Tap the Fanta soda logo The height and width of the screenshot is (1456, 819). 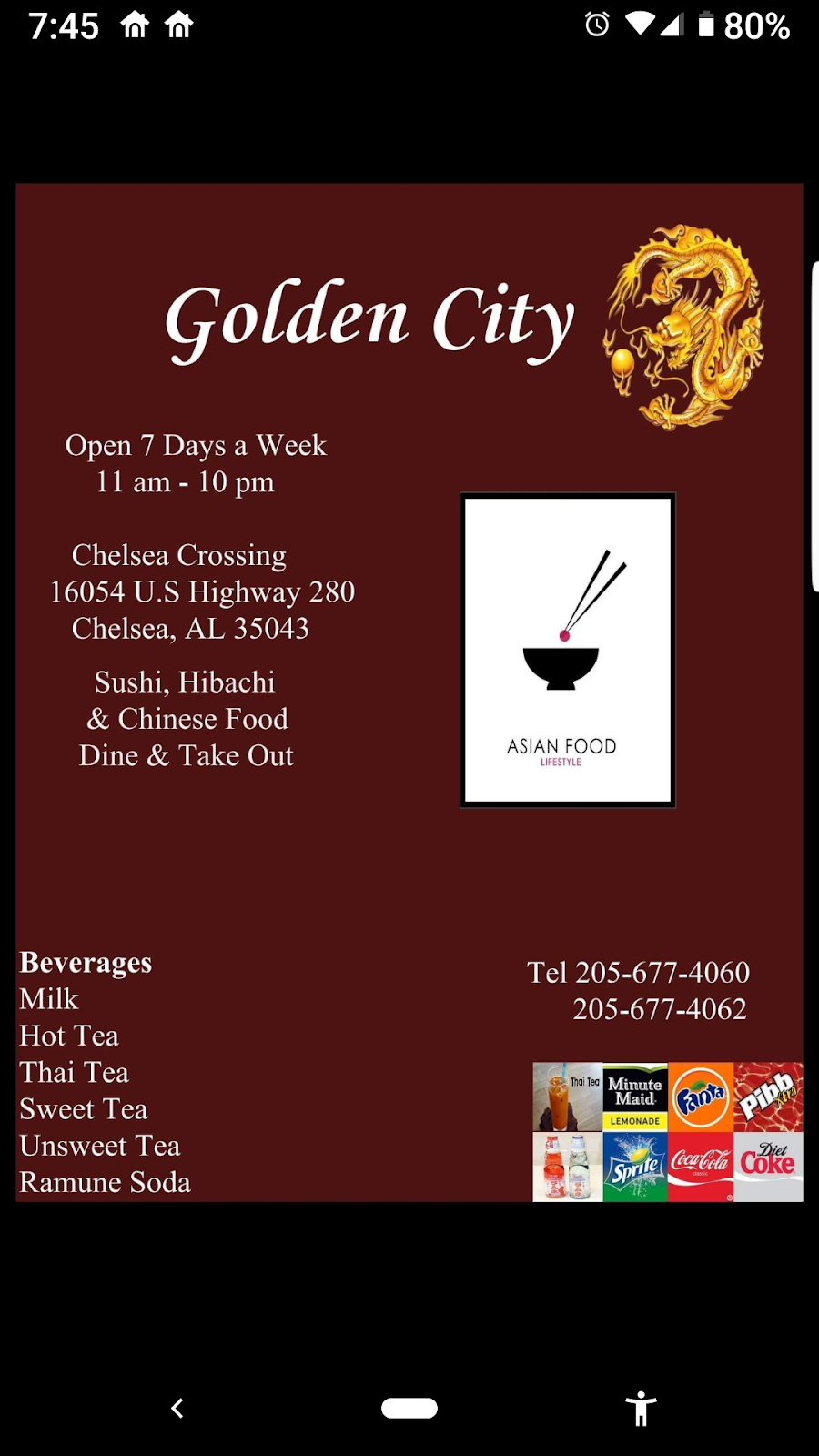700,1097
